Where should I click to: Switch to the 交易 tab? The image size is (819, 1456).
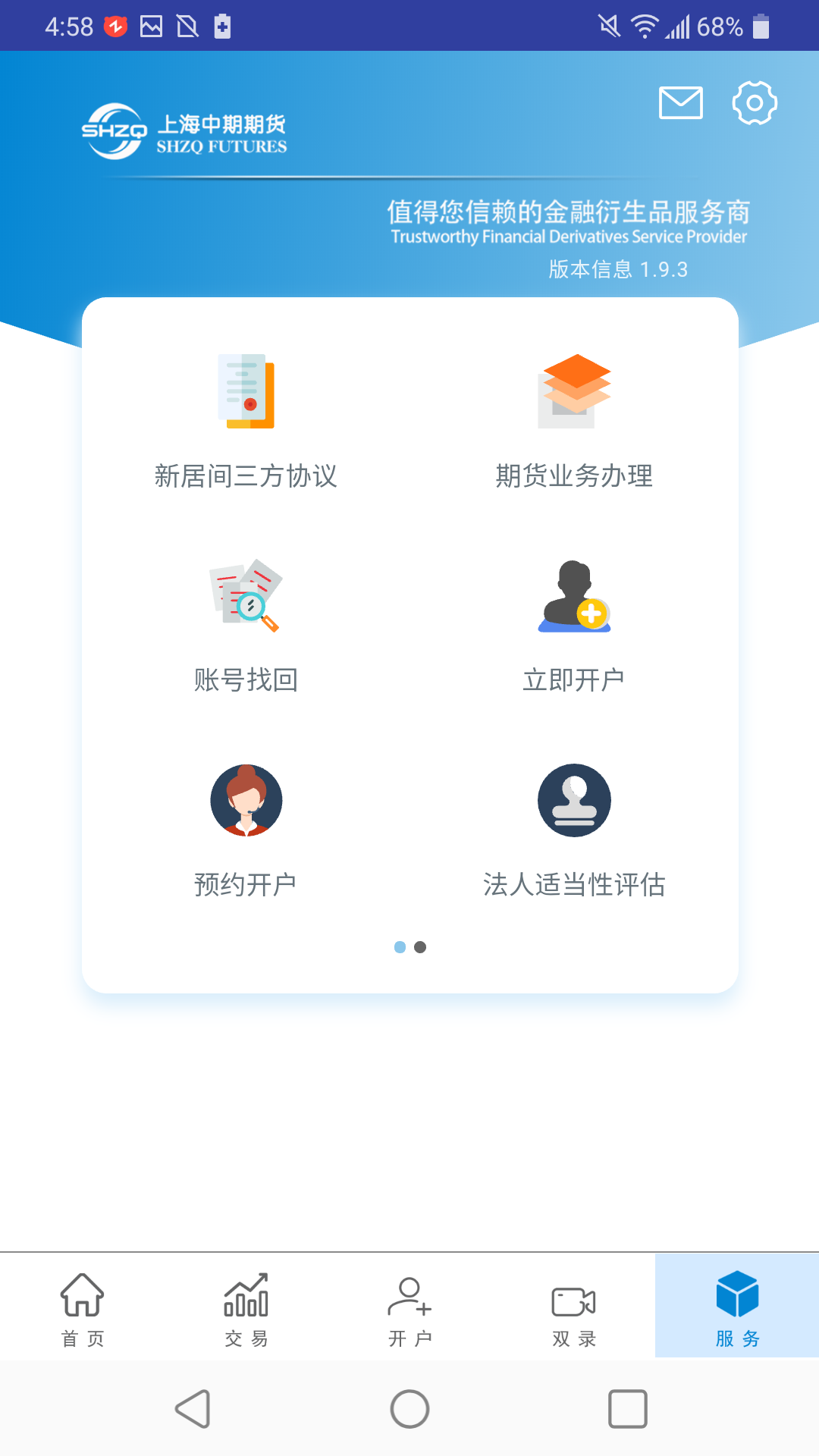(246, 1307)
